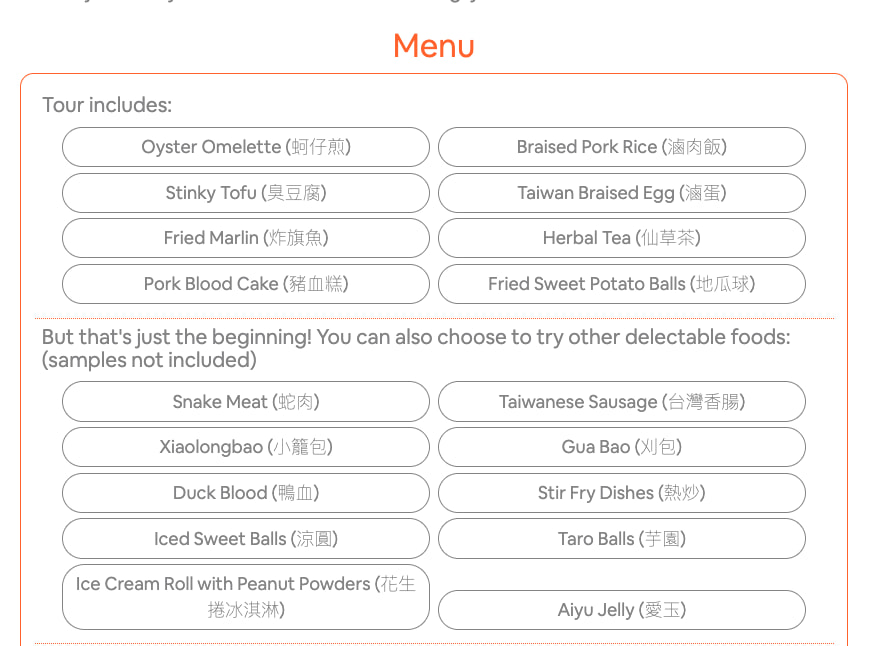Open the Gua Bao item

(x=621, y=447)
